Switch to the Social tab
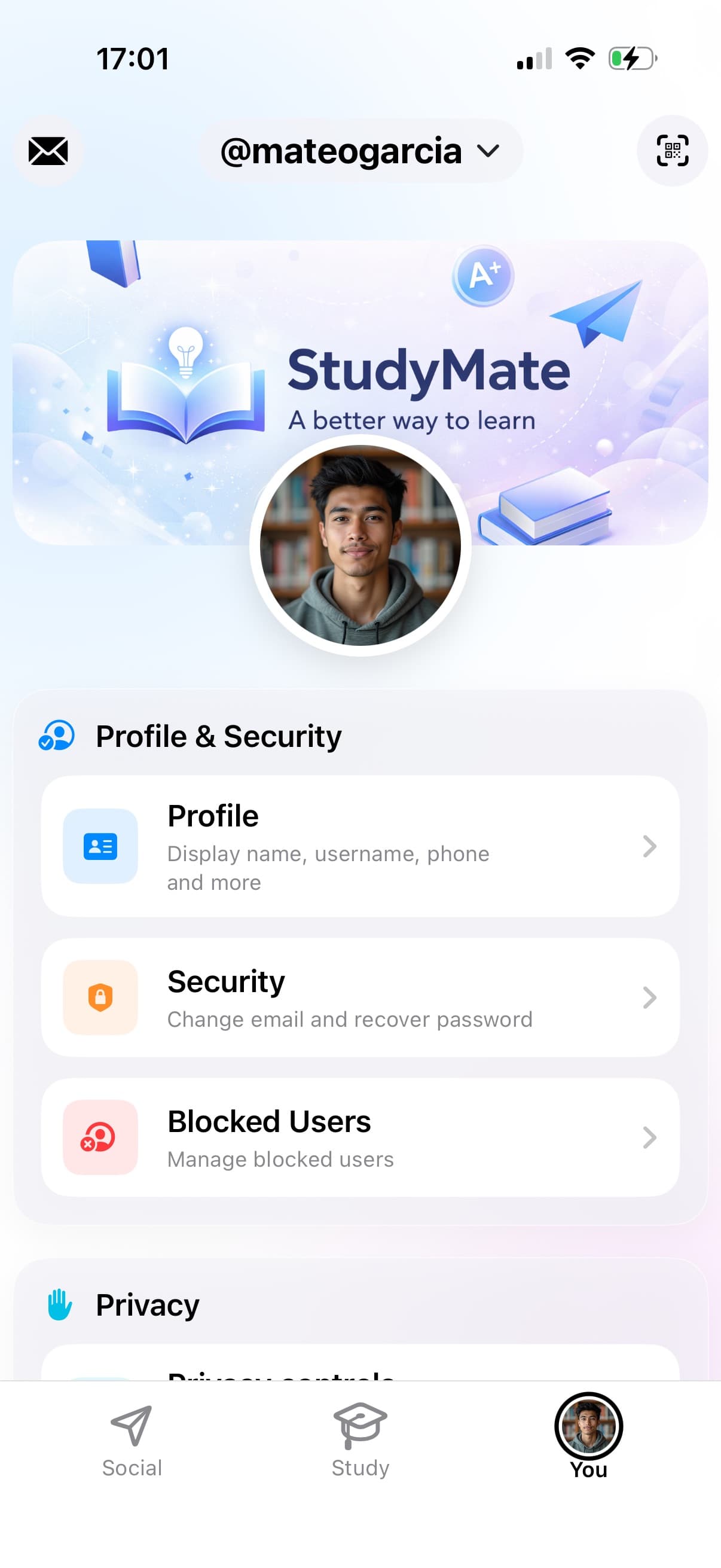 tap(132, 1440)
